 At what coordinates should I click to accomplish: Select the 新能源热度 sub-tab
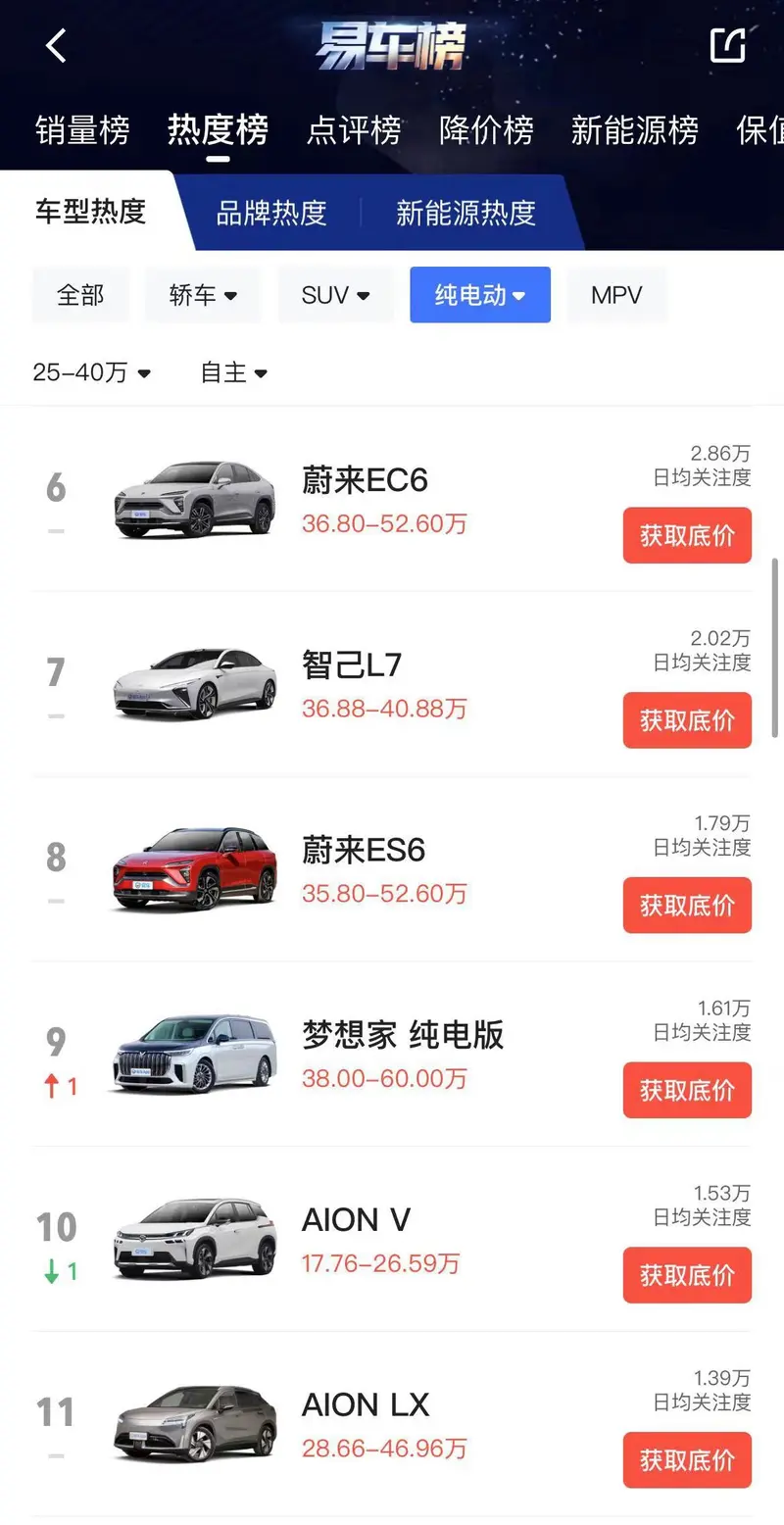pyautogui.click(x=465, y=213)
